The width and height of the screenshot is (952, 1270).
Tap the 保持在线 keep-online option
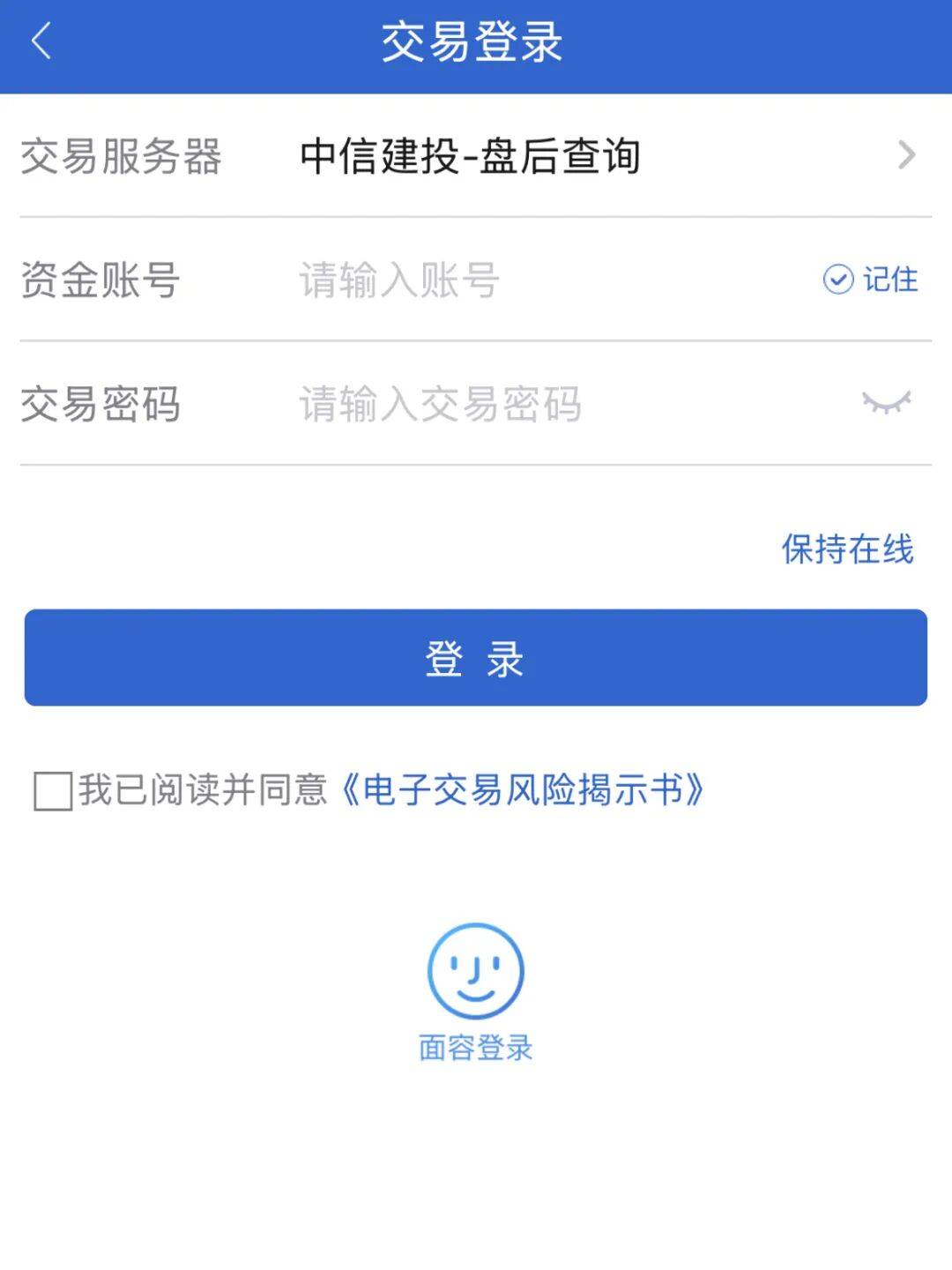pos(847,549)
